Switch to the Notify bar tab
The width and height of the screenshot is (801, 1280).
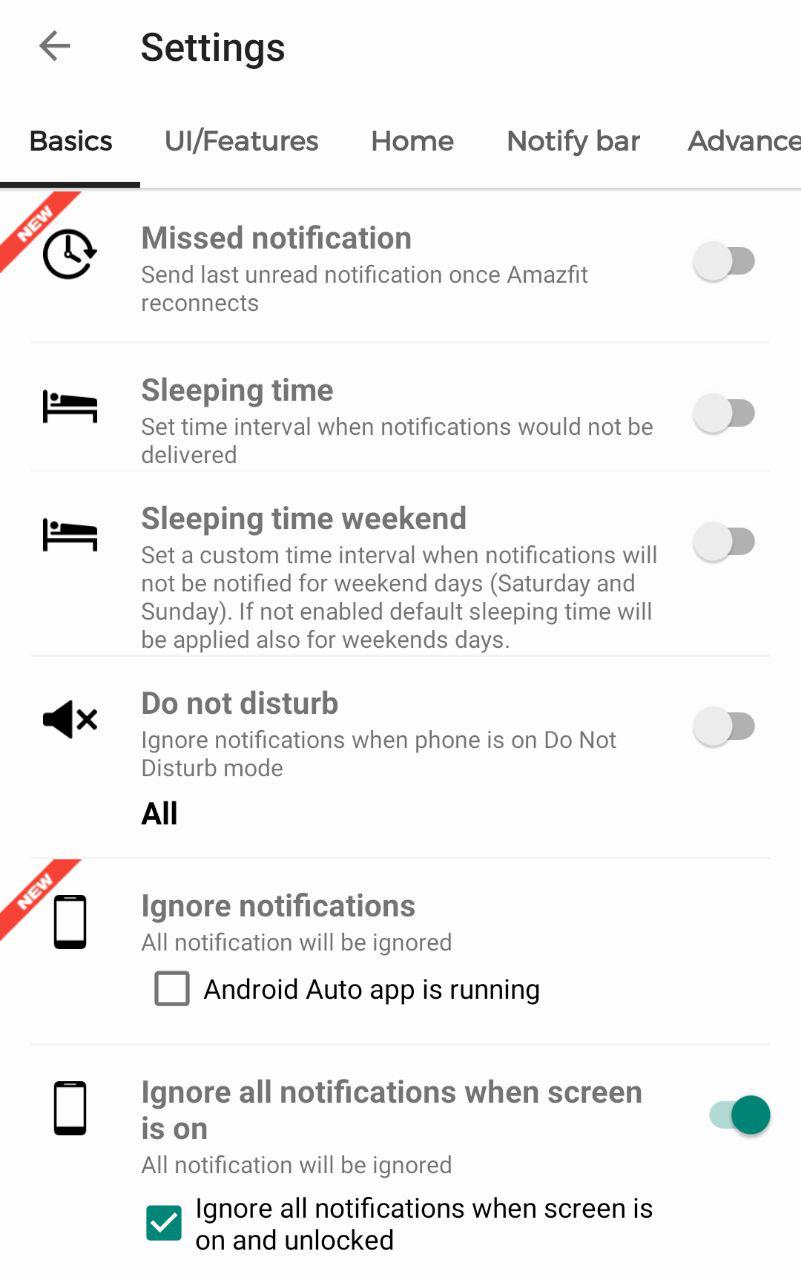573,141
